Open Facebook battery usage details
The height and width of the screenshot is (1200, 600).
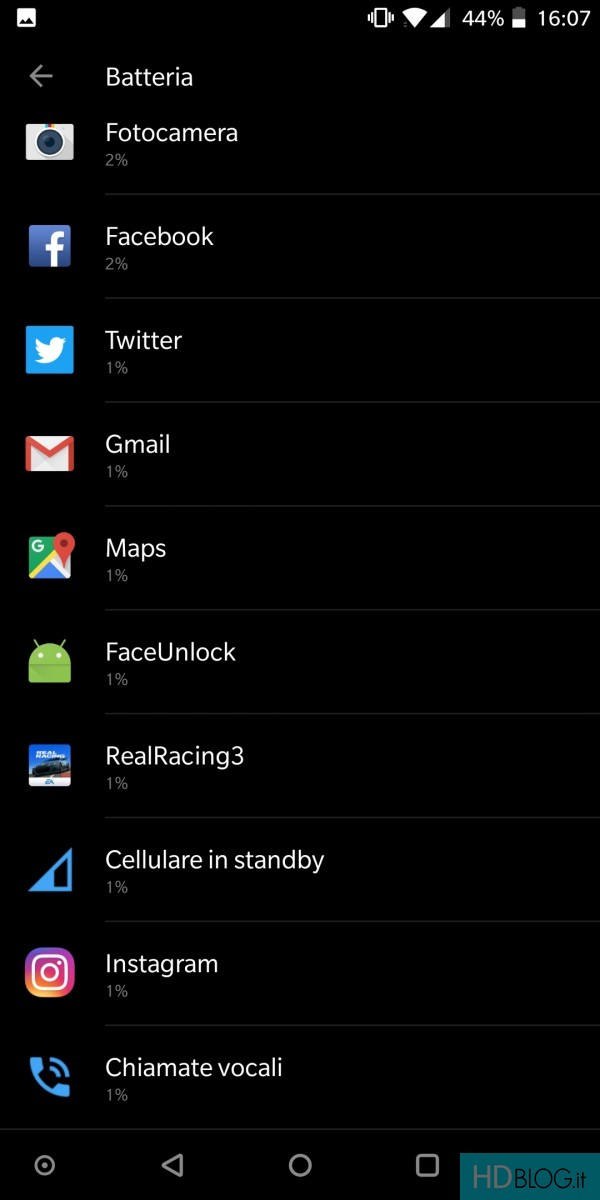click(x=300, y=247)
